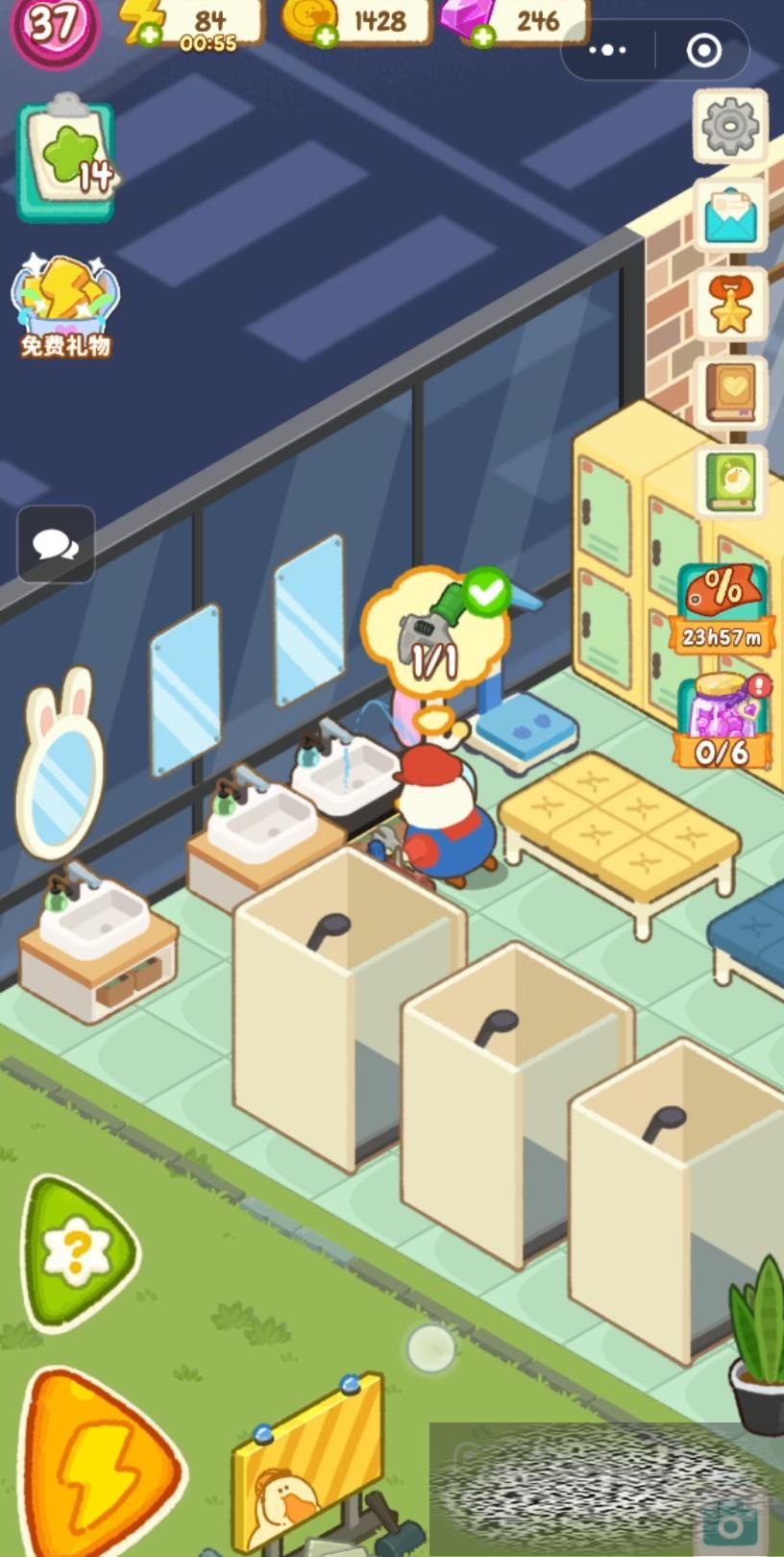Open the clipboard task list
784x1557 pixels.
click(x=65, y=161)
